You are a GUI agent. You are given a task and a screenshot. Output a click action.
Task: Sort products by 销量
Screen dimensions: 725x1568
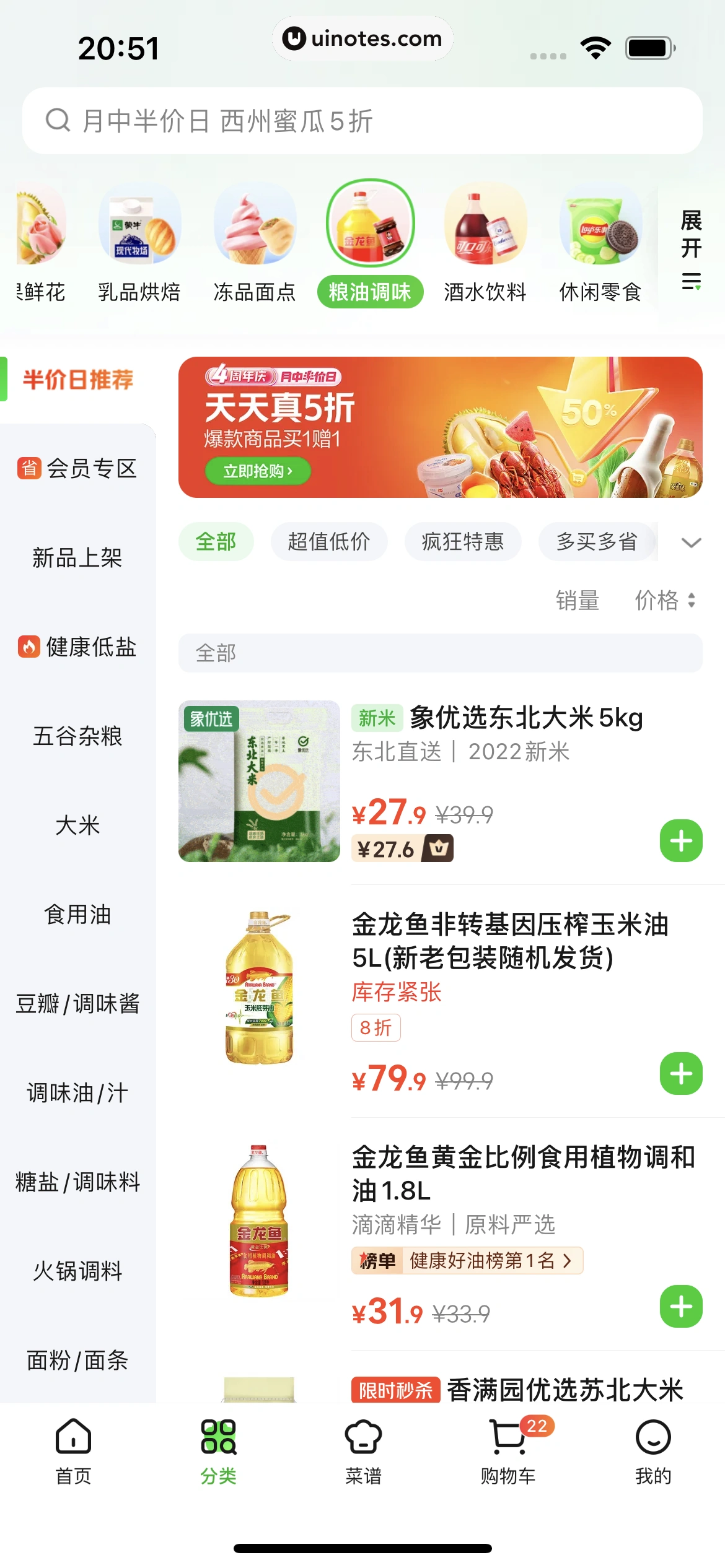pos(577,601)
